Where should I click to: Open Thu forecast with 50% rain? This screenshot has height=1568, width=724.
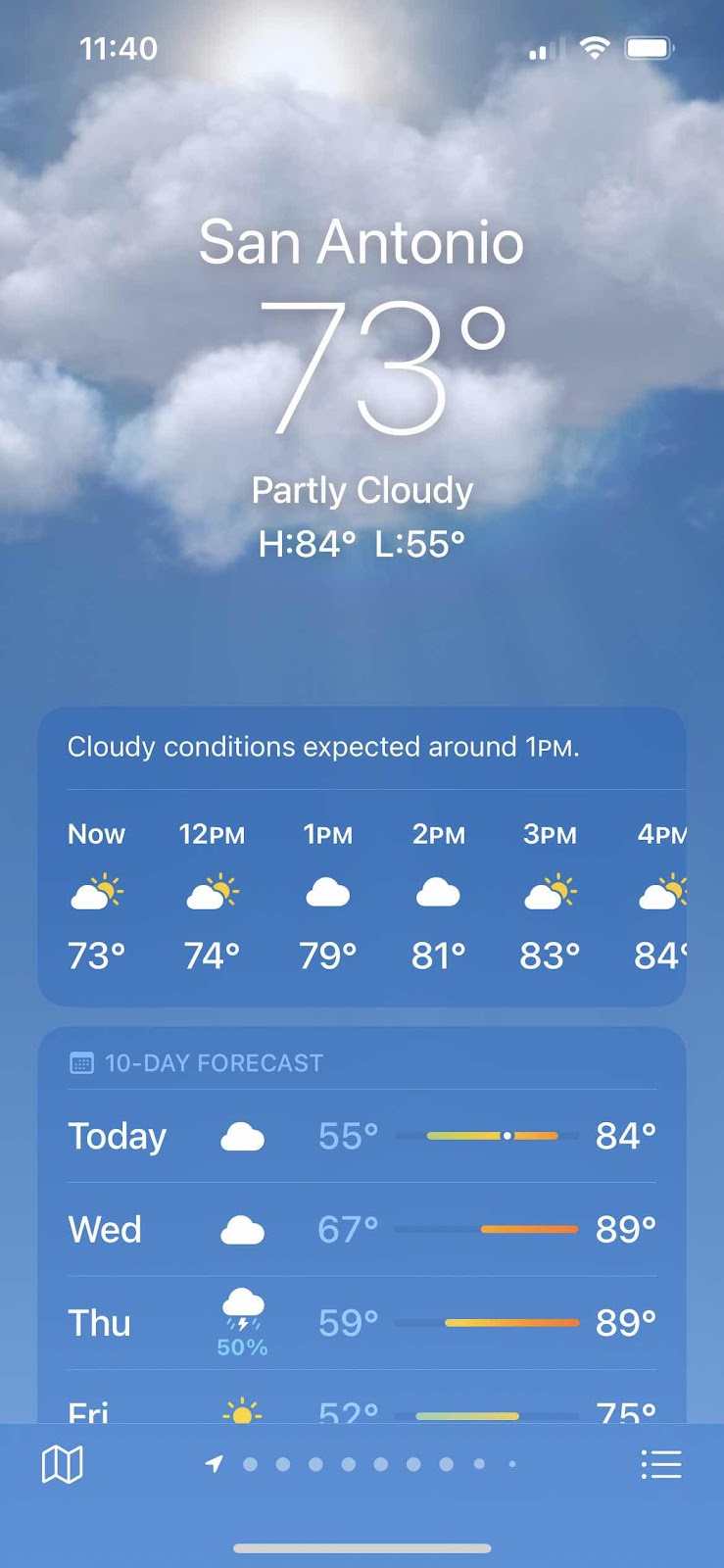click(x=362, y=1323)
